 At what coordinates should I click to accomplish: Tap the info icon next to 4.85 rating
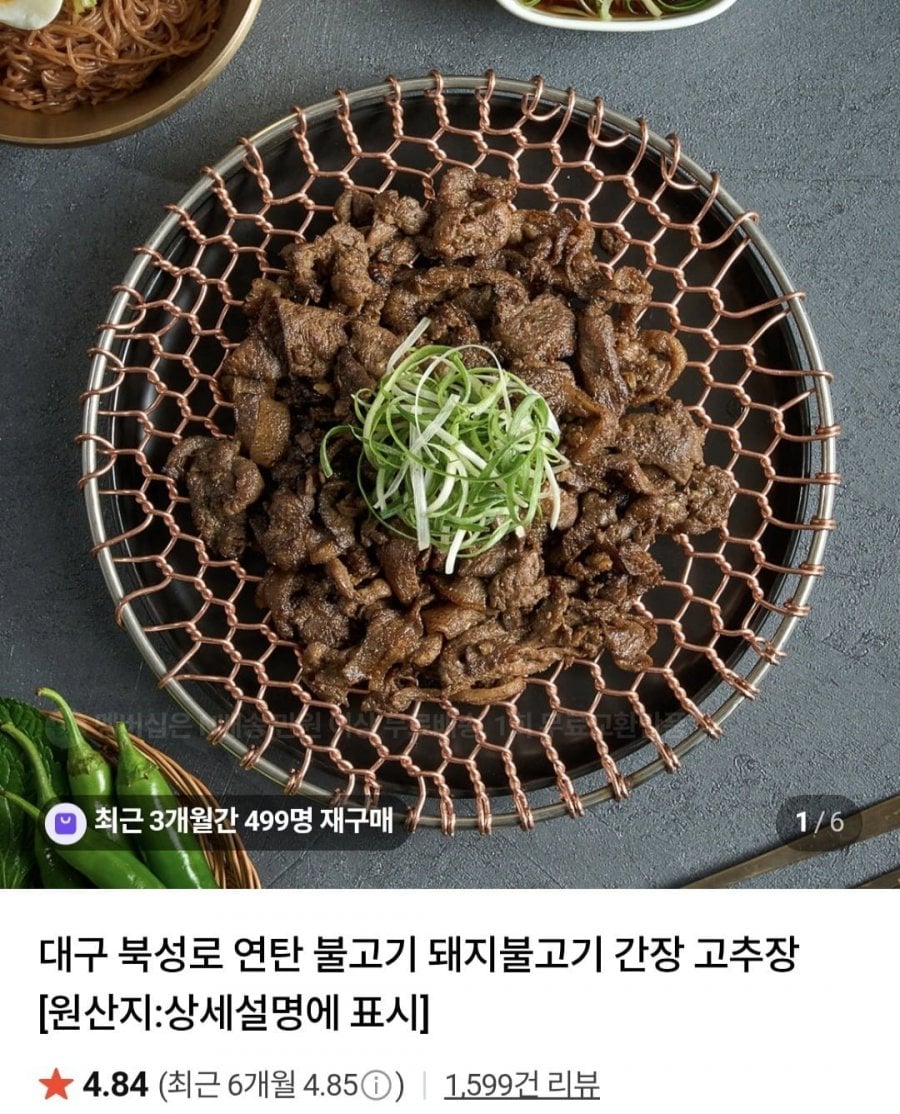(375, 1085)
